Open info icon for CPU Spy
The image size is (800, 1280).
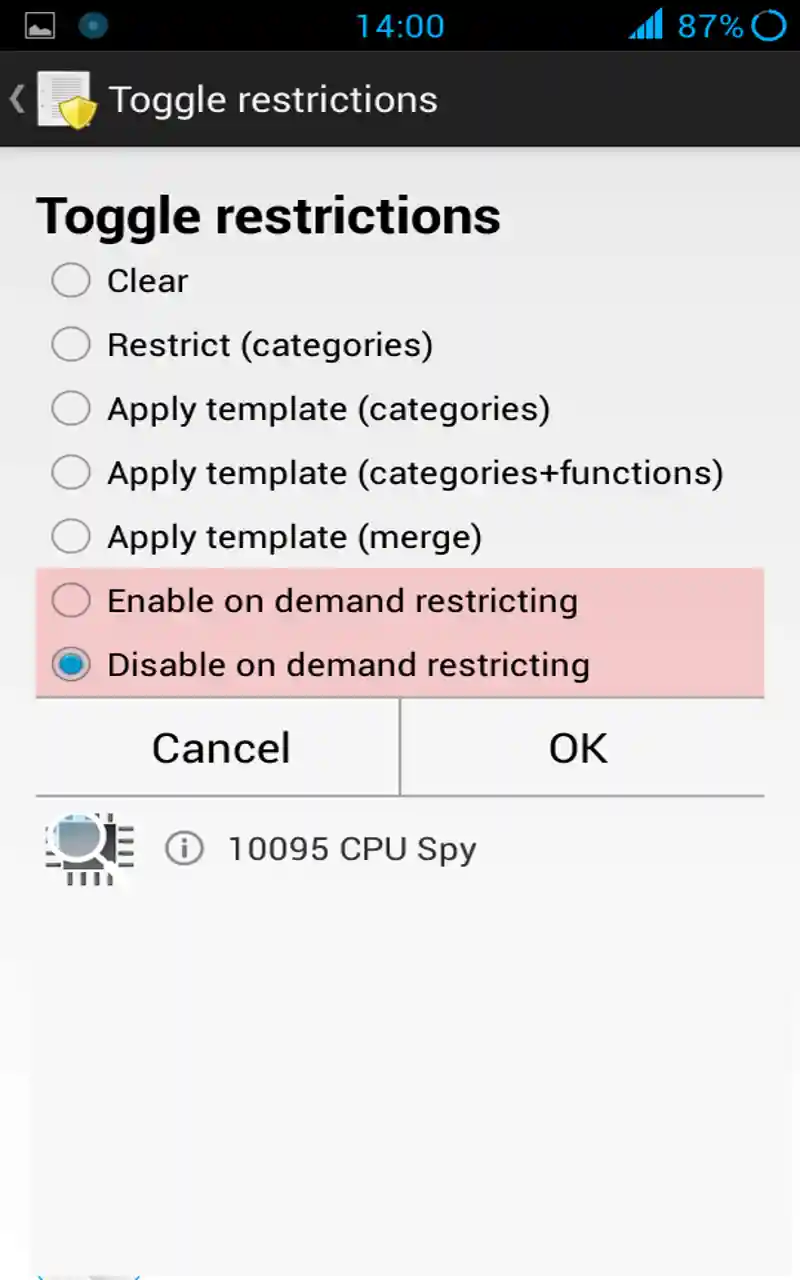(x=184, y=849)
